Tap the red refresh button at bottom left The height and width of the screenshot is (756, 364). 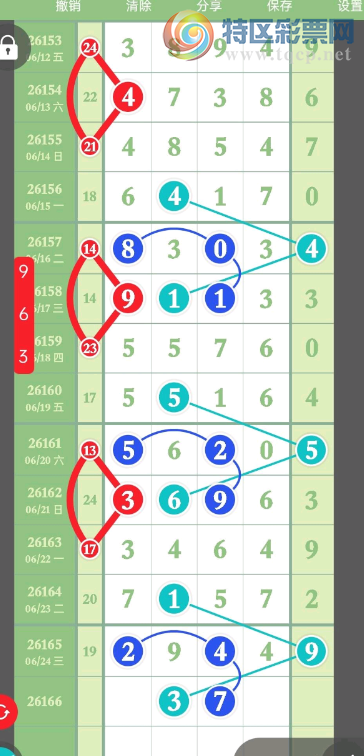pos(6,711)
